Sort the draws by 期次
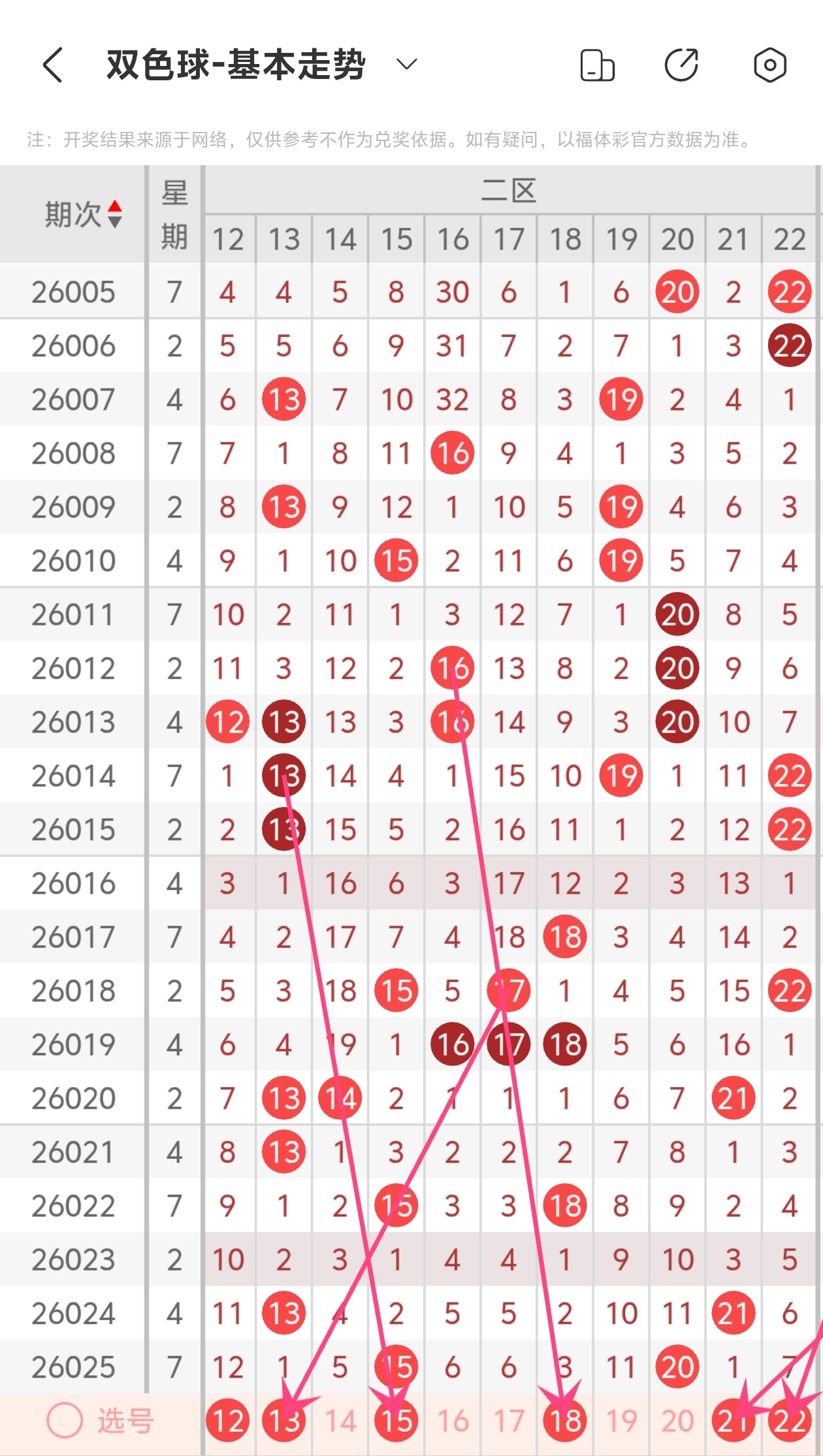This screenshot has height=1456, width=823. [114, 214]
